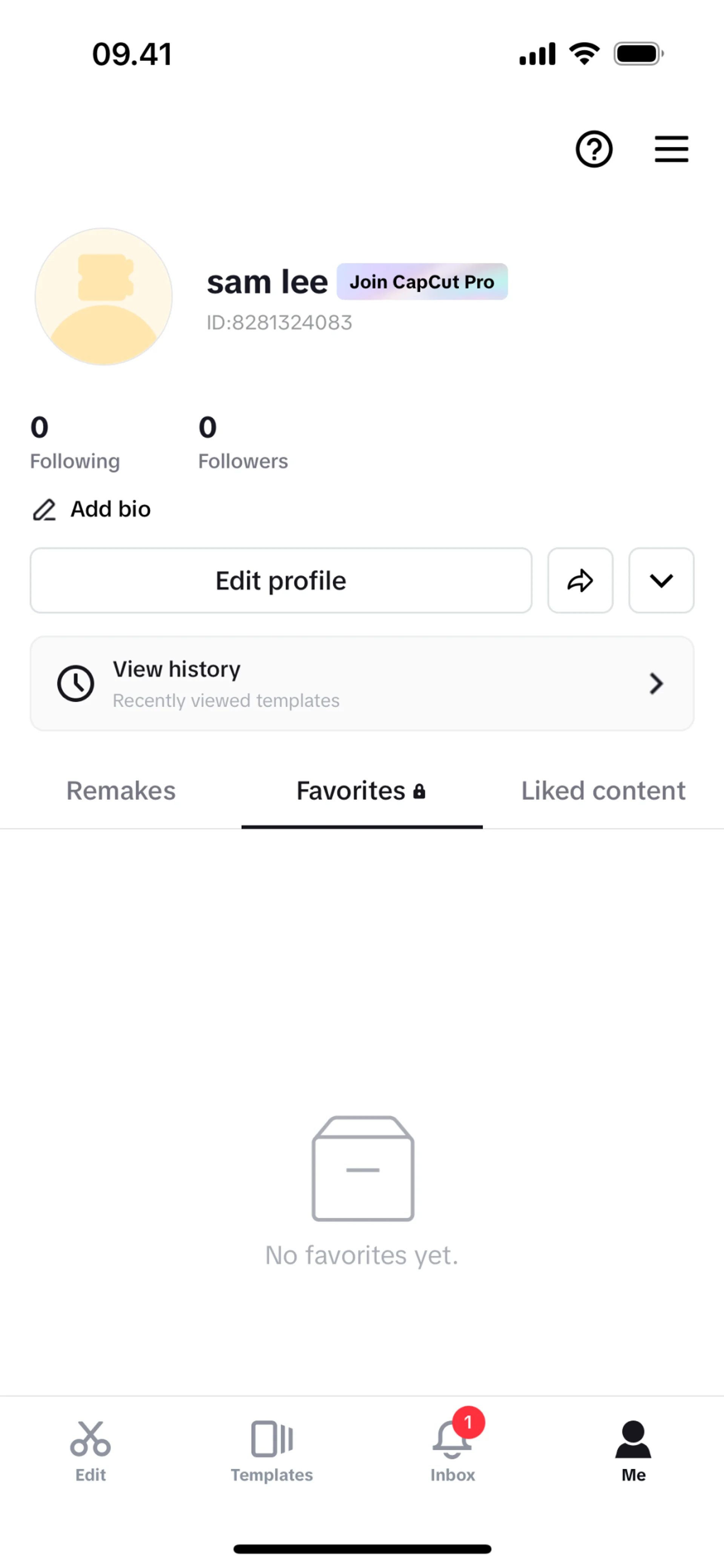Viewport: 724px width, 1568px height.
Task: View the Followers list
Action: (243, 442)
